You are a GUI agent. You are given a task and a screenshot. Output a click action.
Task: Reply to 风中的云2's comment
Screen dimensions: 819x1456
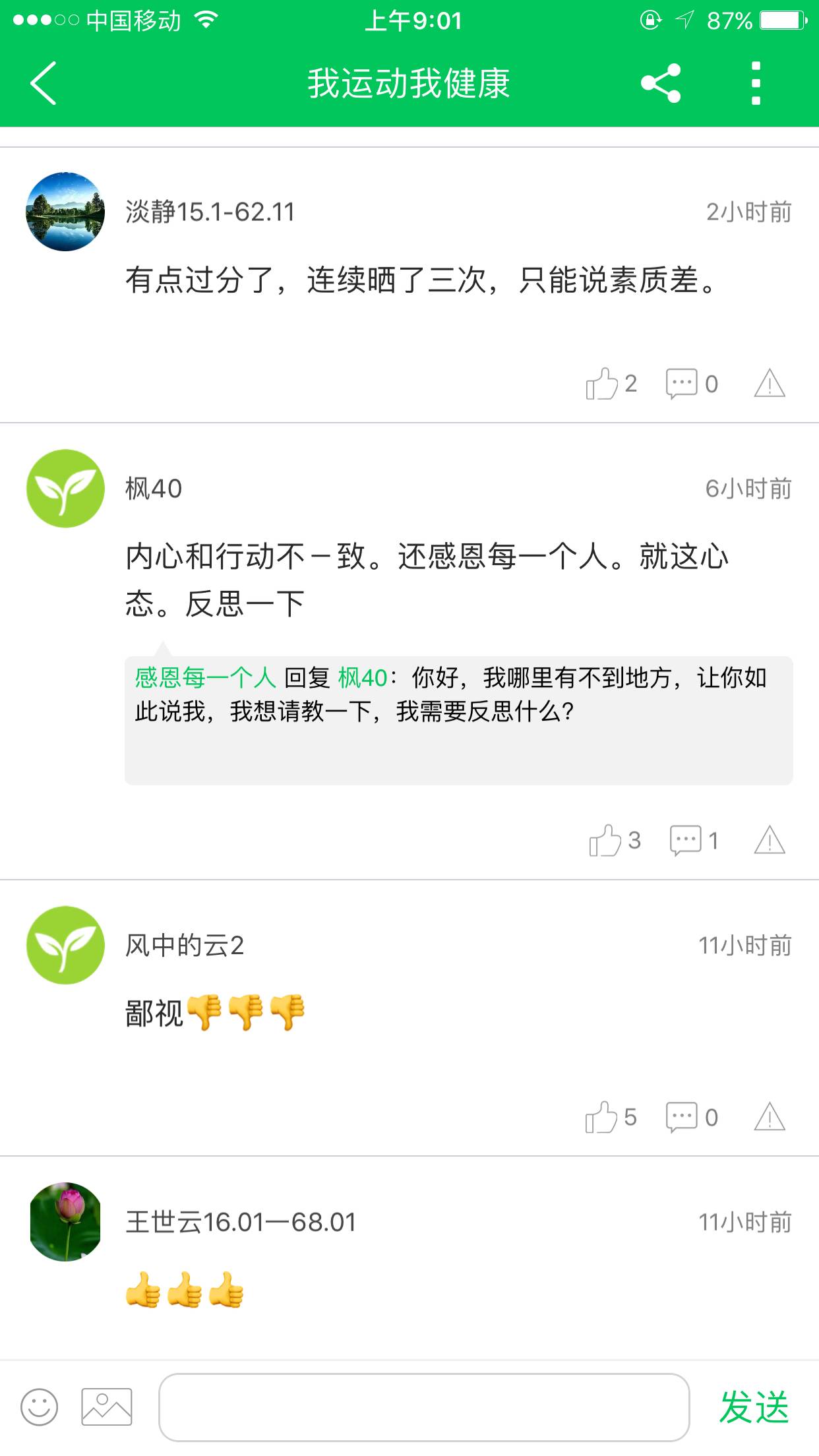point(682,1117)
